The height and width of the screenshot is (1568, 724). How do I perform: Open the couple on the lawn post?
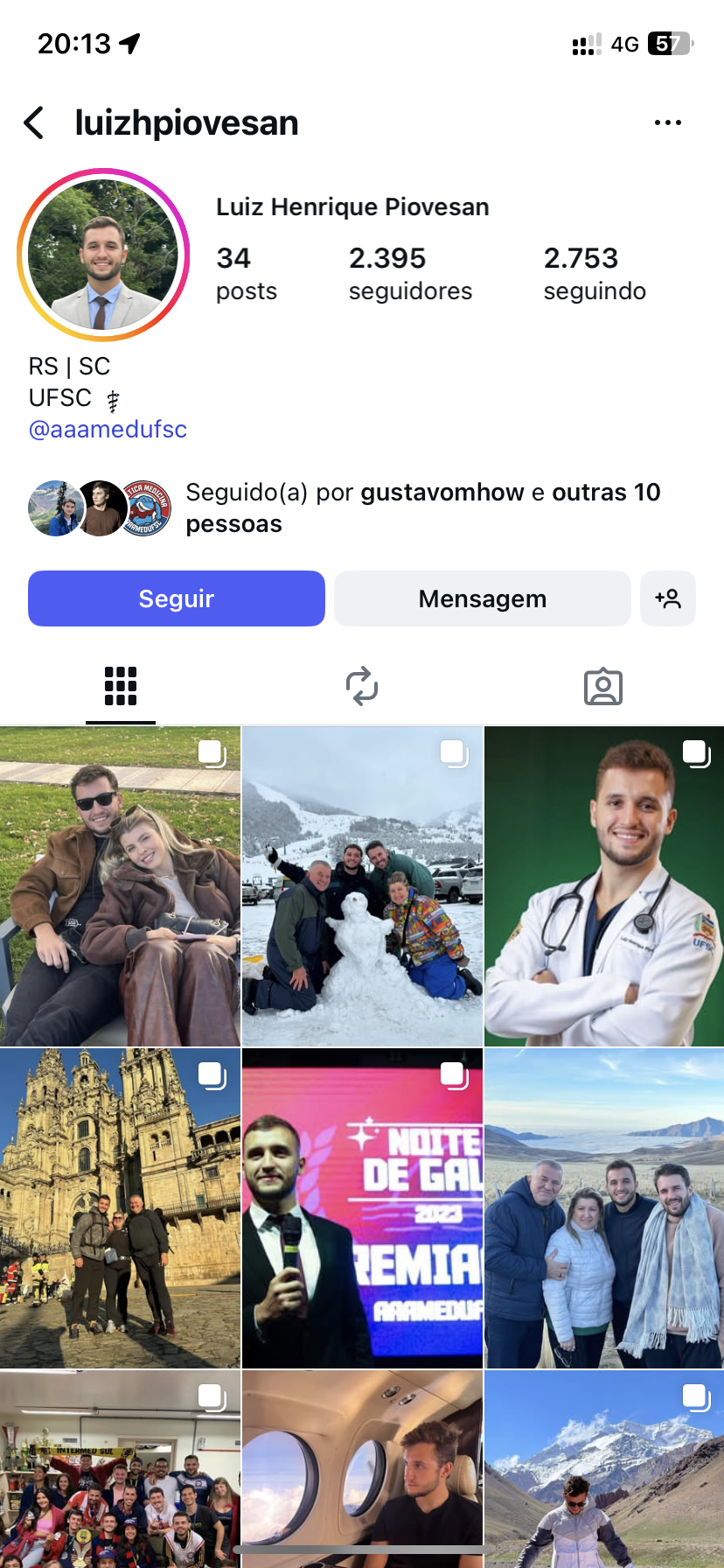click(x=120, y=886)
